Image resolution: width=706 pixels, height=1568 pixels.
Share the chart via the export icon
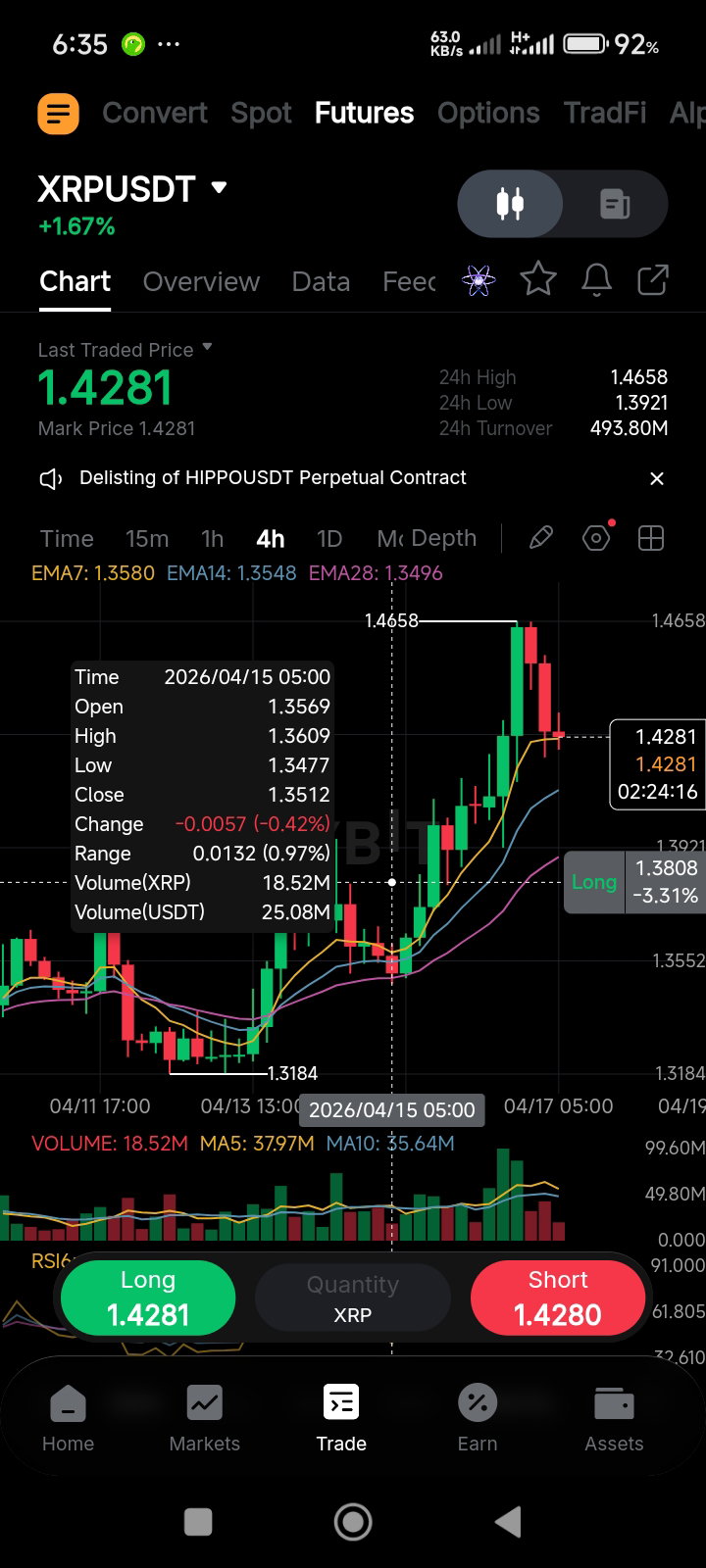(653, 280)
